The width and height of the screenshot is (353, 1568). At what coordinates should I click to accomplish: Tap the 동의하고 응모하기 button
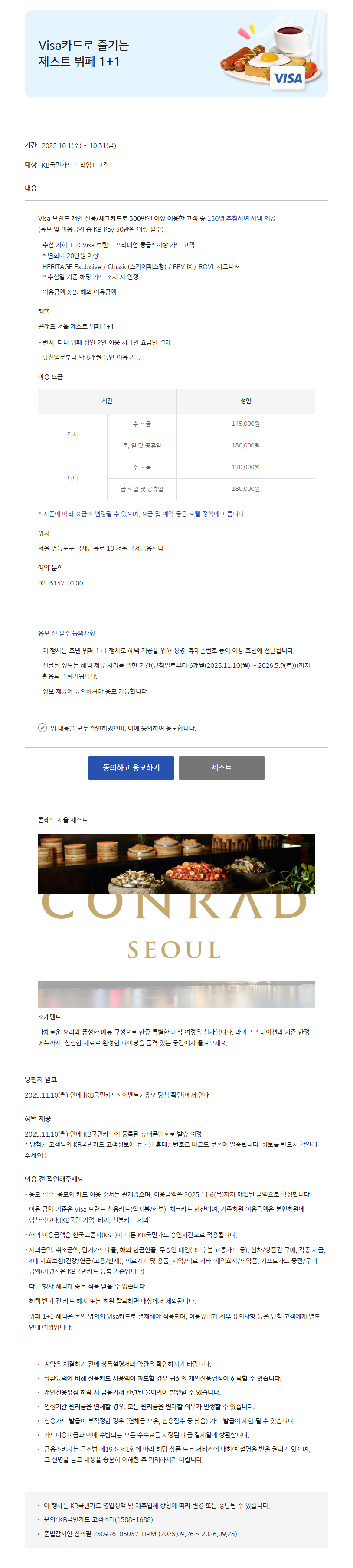[131, 768]
